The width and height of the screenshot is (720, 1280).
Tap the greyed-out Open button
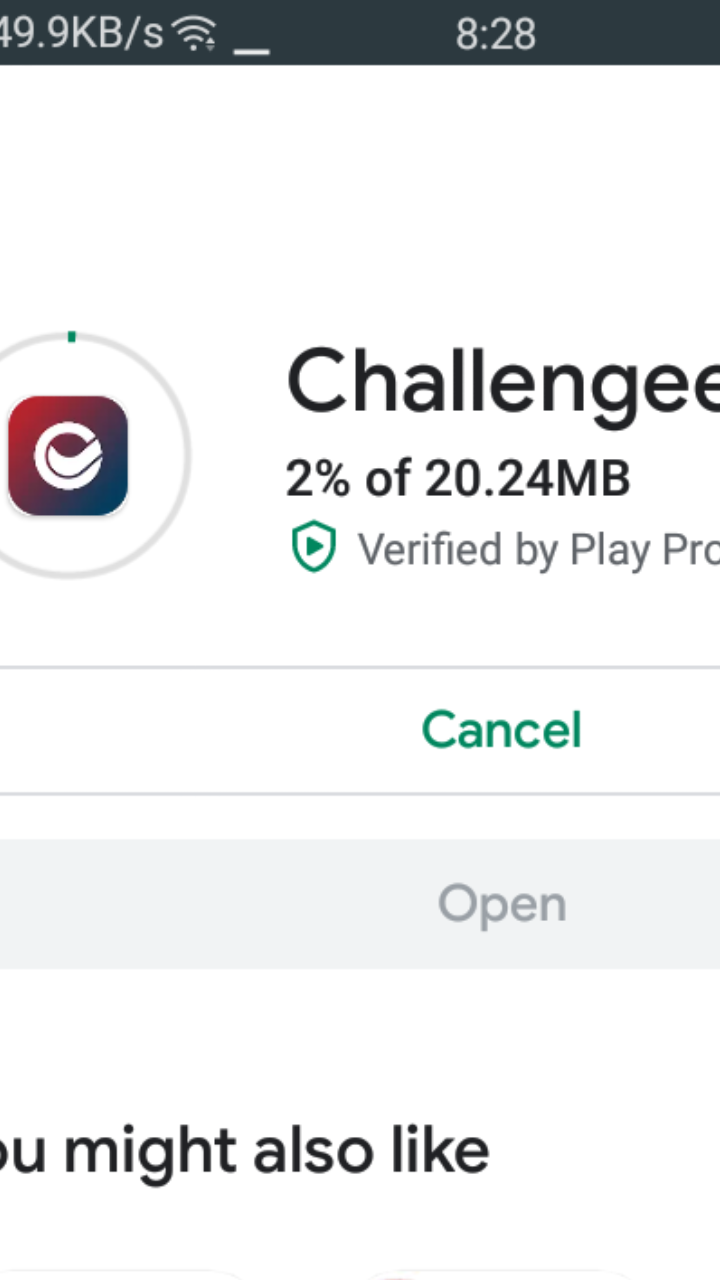(501, 904)
